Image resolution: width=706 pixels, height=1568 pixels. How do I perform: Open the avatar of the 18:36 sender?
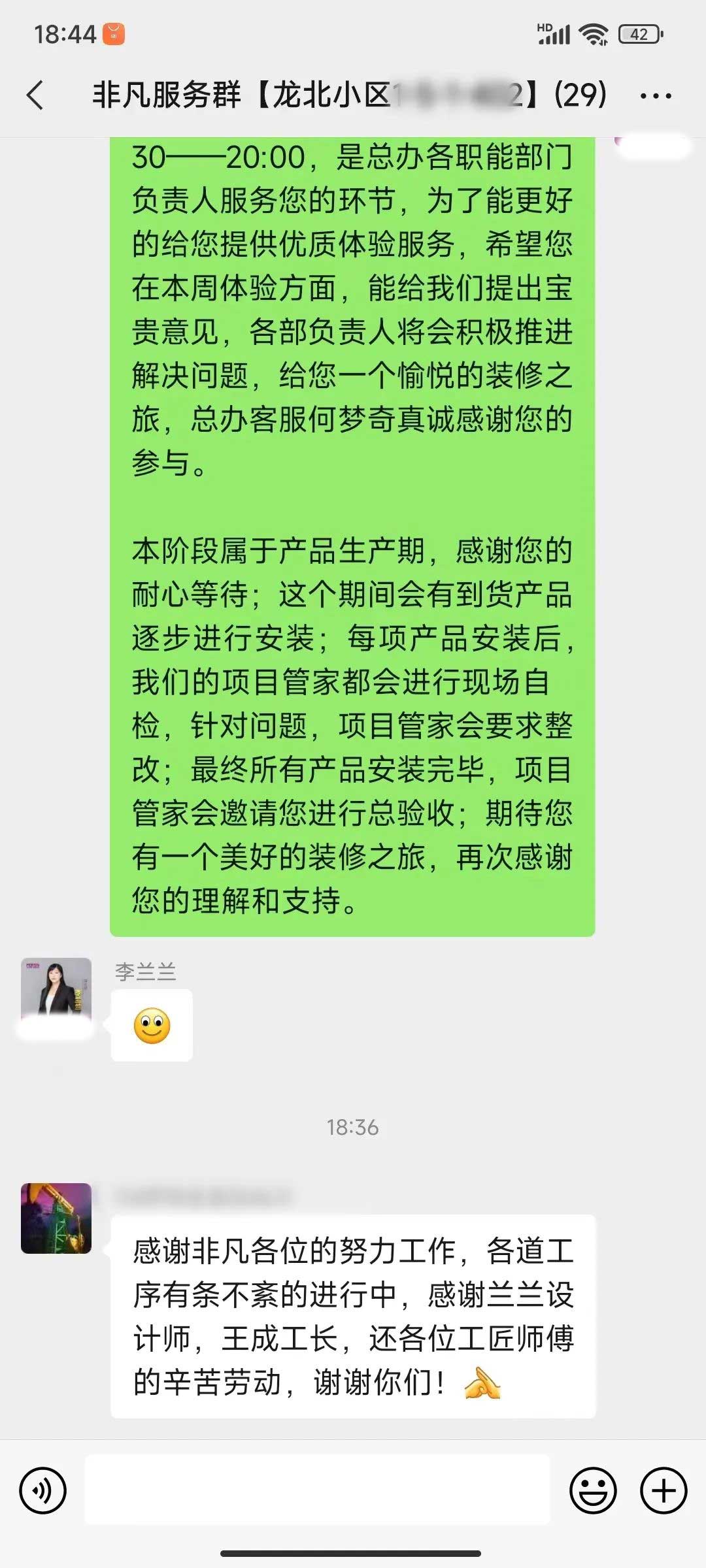[x=56, y=1218]
